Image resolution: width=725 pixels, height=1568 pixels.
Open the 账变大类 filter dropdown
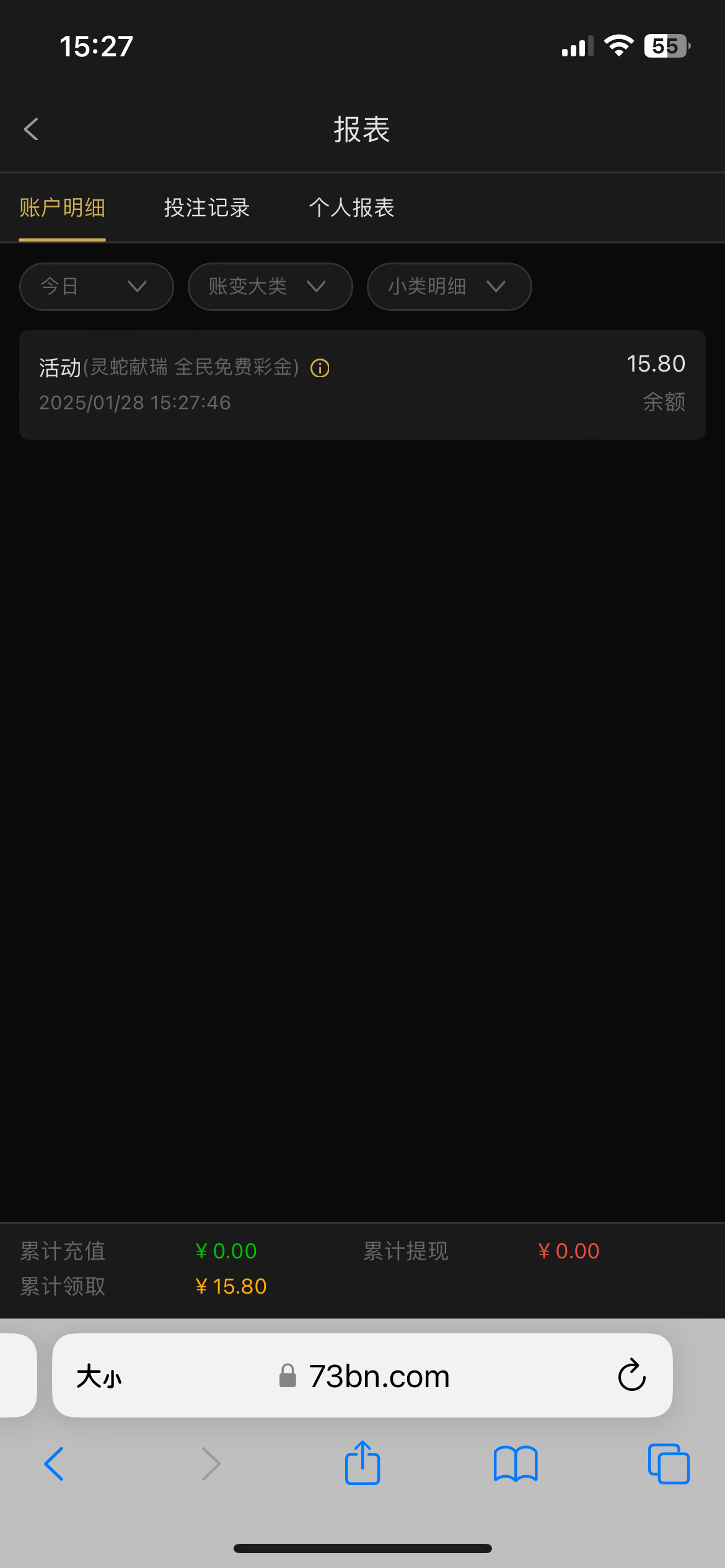(270, 286)
